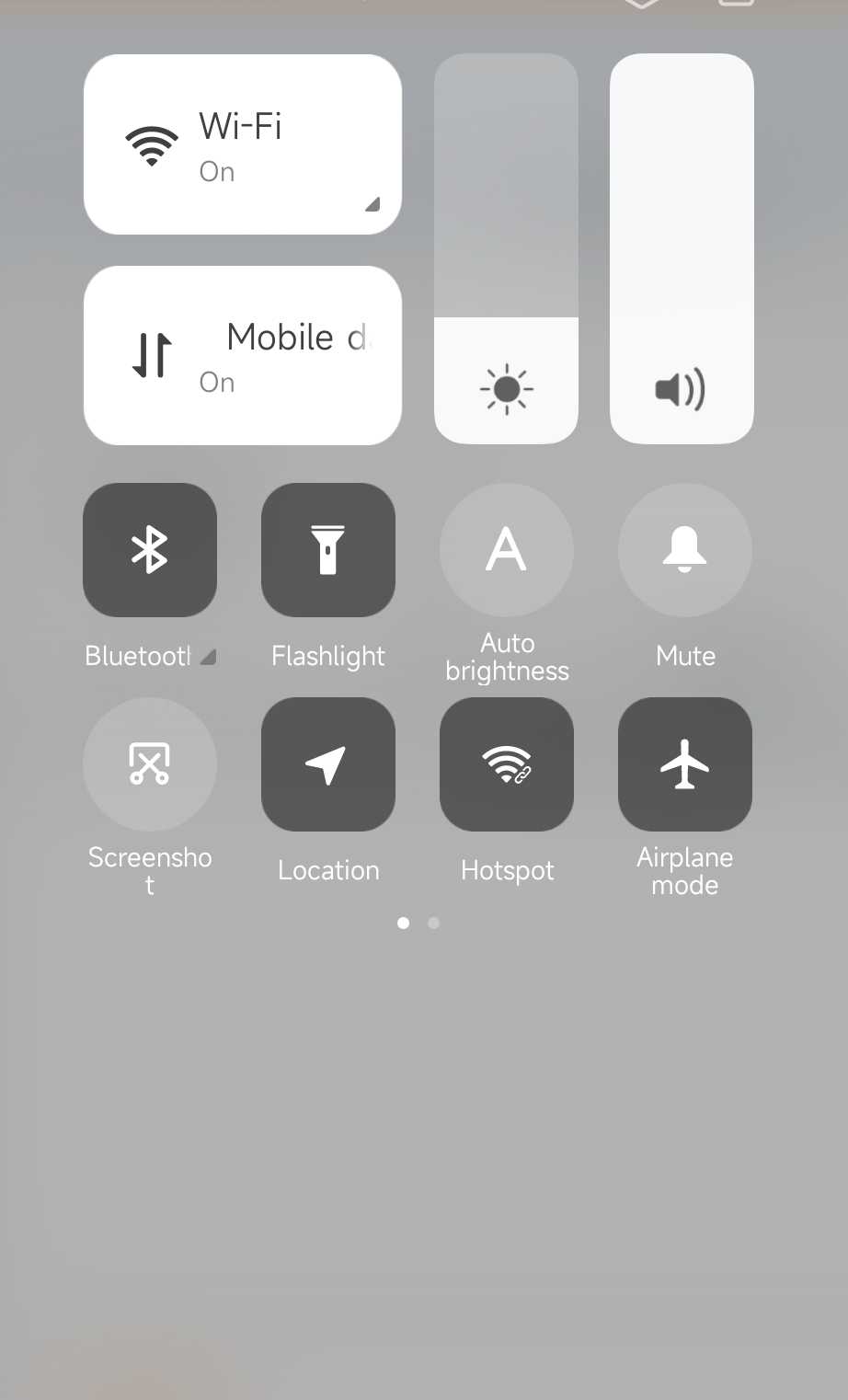848x1400 pixels.
Task: Toggle the Mute bell tile
Action: [685, 550]
